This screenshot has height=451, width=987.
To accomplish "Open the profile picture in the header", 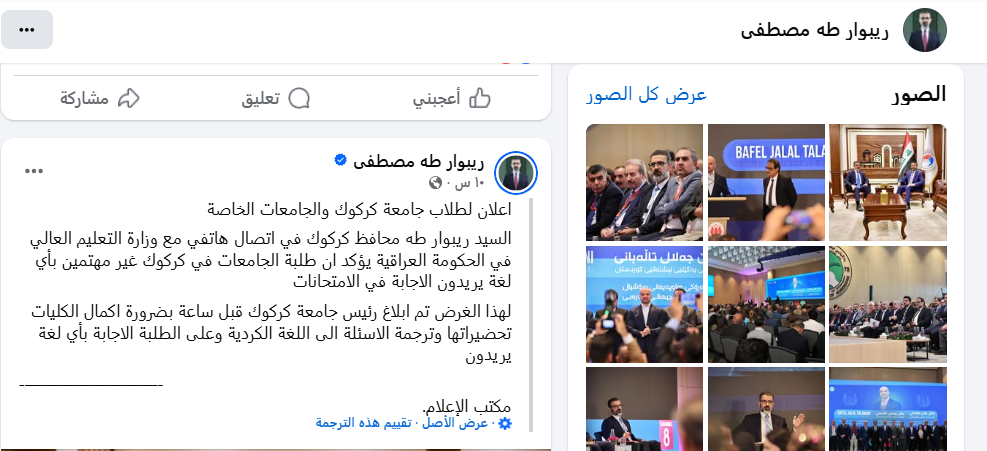I will [x=925, y=30].
